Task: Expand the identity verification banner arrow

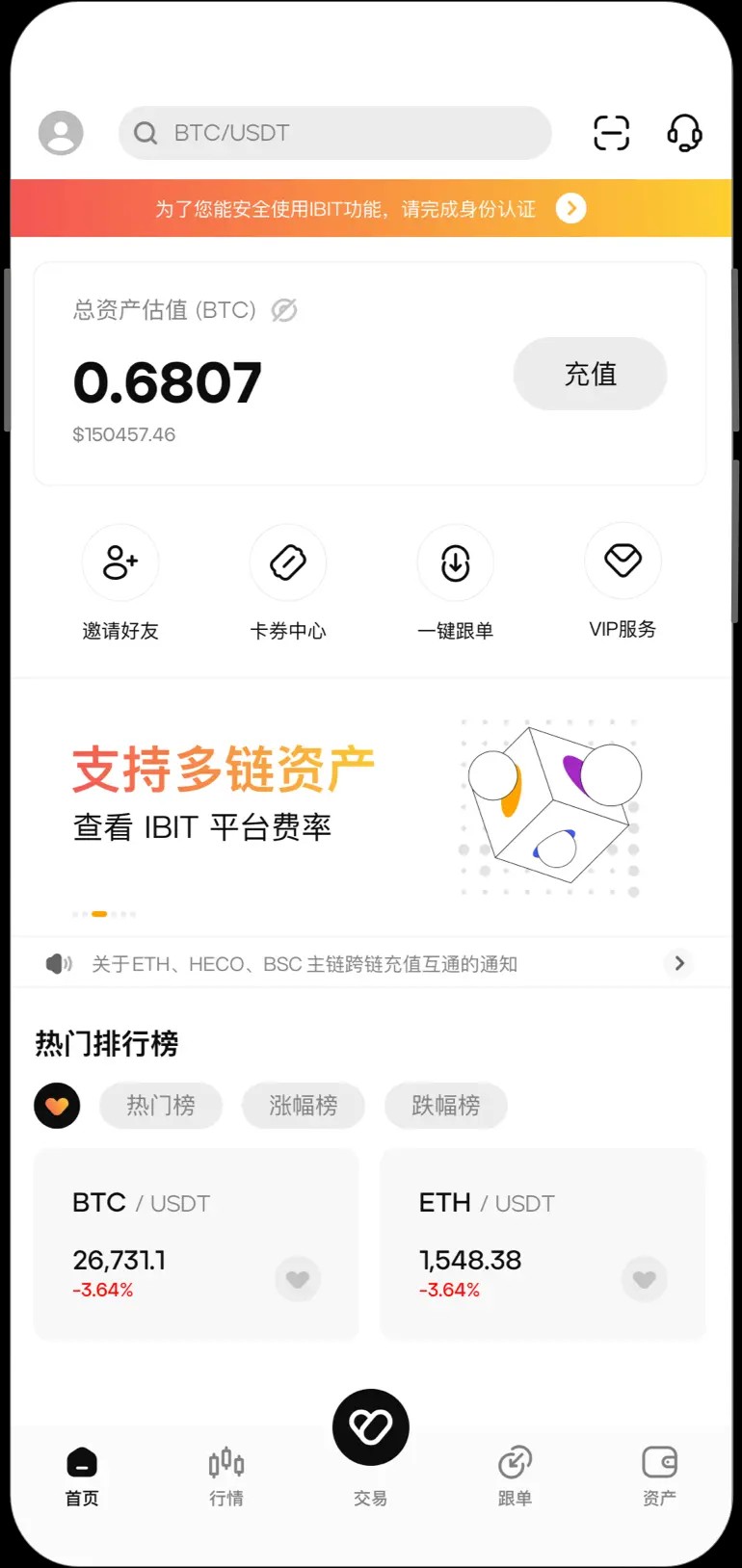Action: click(x=570, y=208)
